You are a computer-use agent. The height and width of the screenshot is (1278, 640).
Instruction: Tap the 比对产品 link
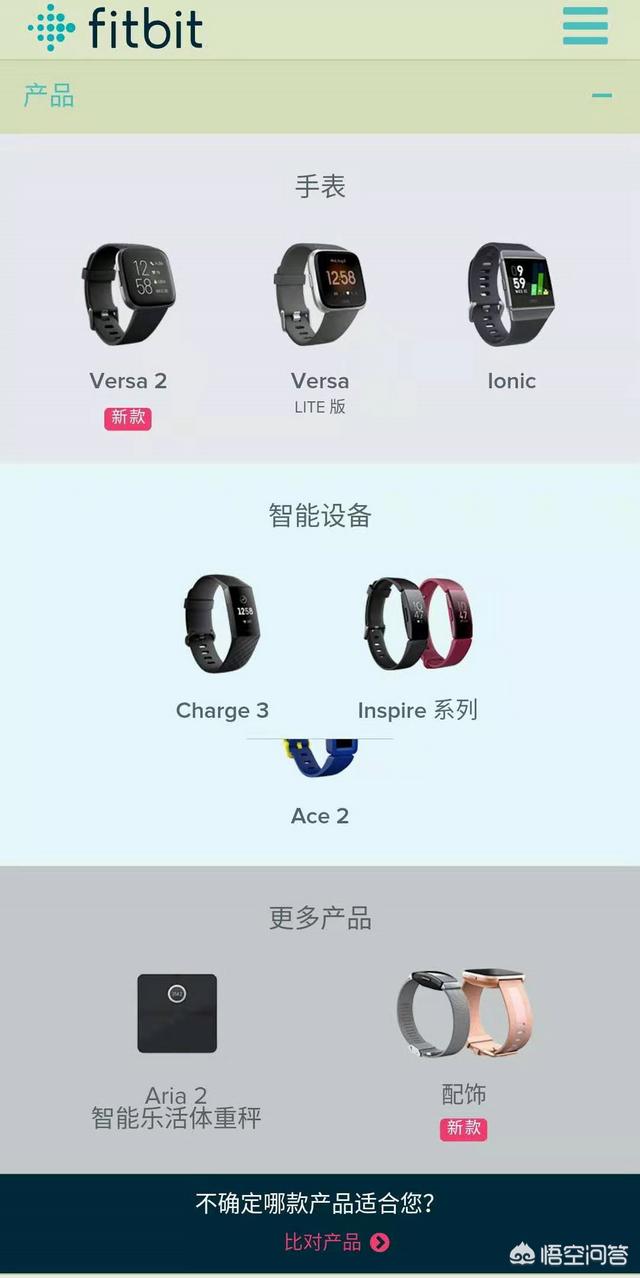click(336, 1242)
